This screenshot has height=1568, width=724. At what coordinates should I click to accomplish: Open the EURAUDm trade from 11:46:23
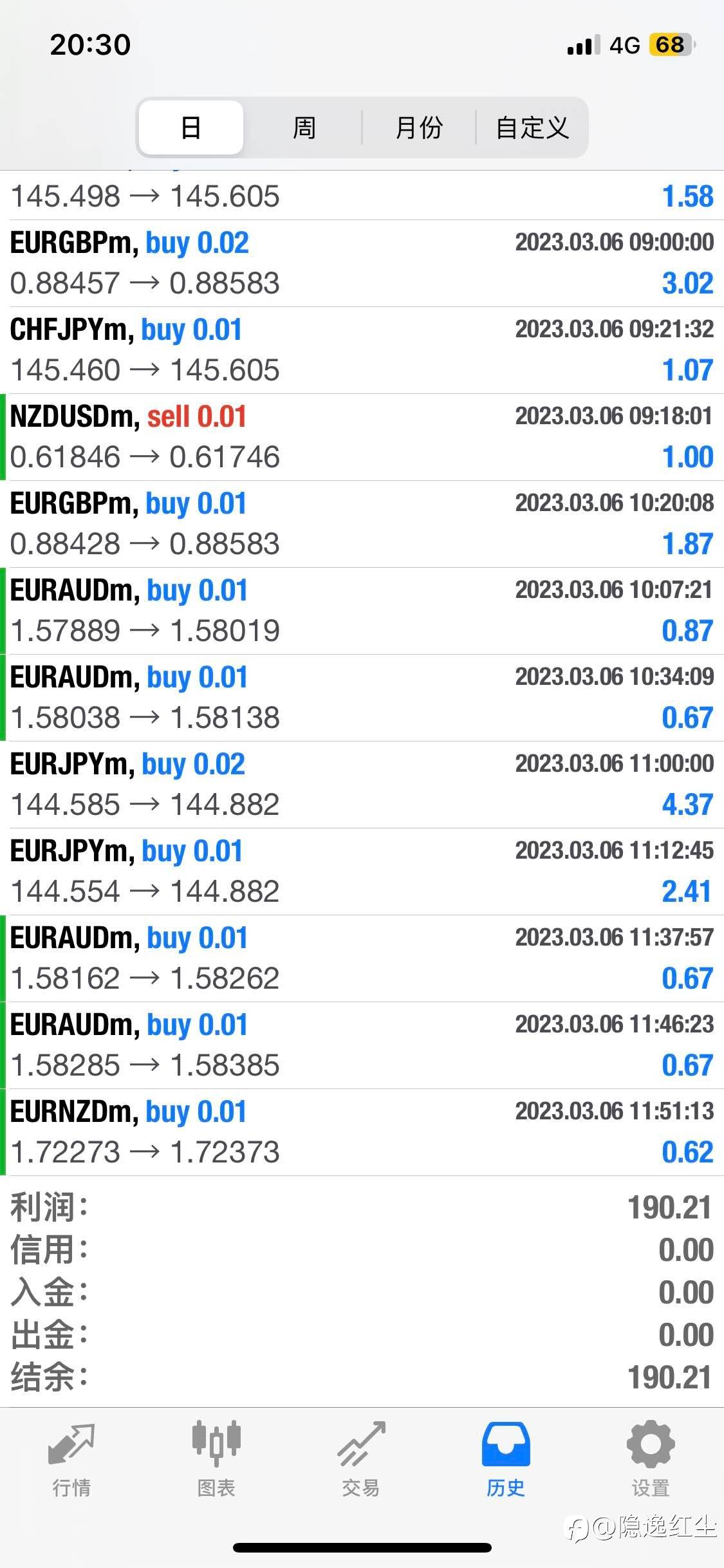362,1045
